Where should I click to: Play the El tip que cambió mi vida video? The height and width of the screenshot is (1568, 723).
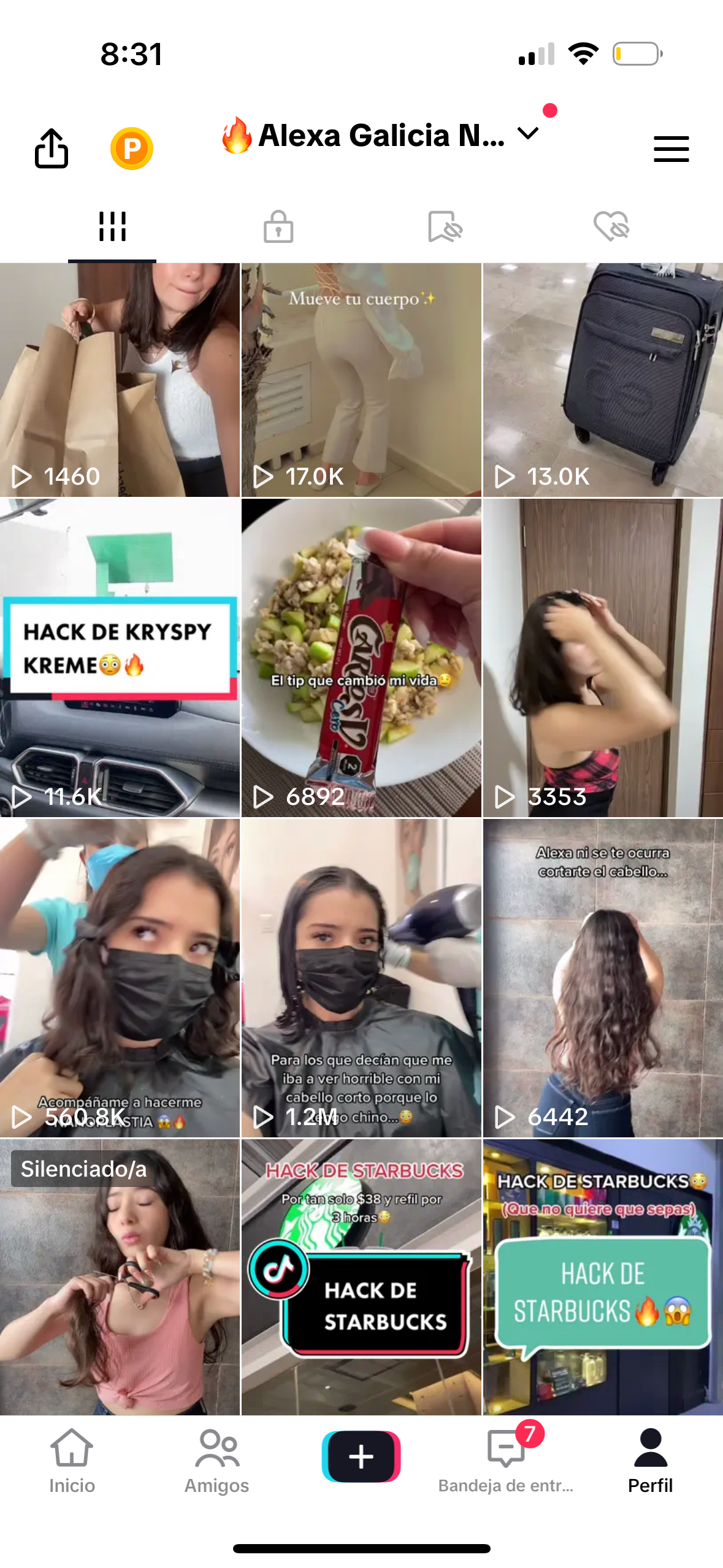[361, 656]
